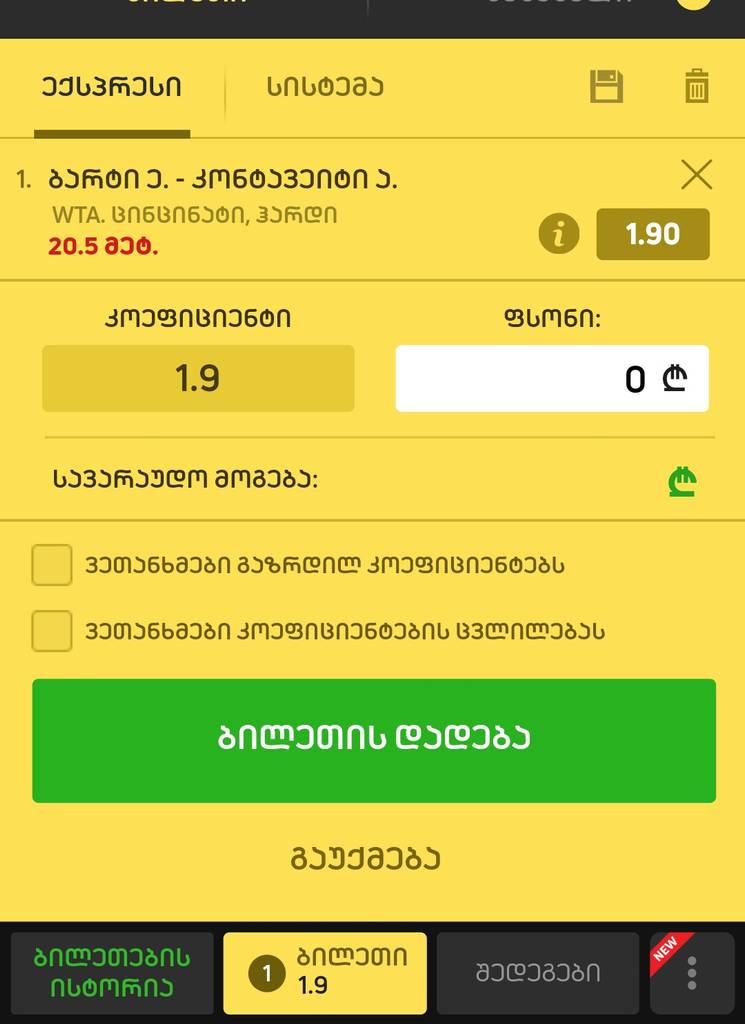Remove the ბართი - კონტავეიტი bet with the X

[x=697, y=175]
